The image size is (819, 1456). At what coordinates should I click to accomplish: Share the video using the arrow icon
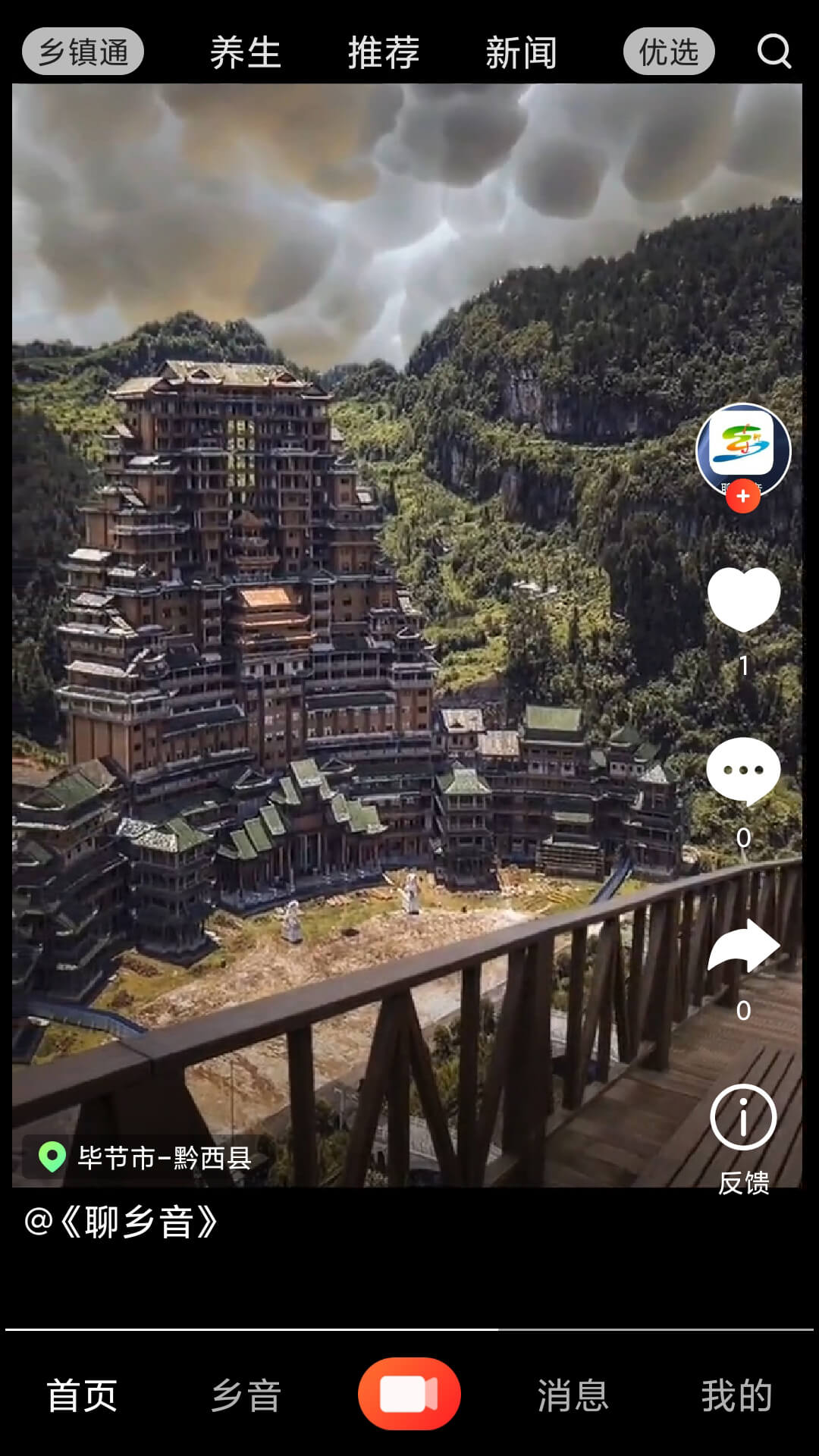tap(742, 943)
